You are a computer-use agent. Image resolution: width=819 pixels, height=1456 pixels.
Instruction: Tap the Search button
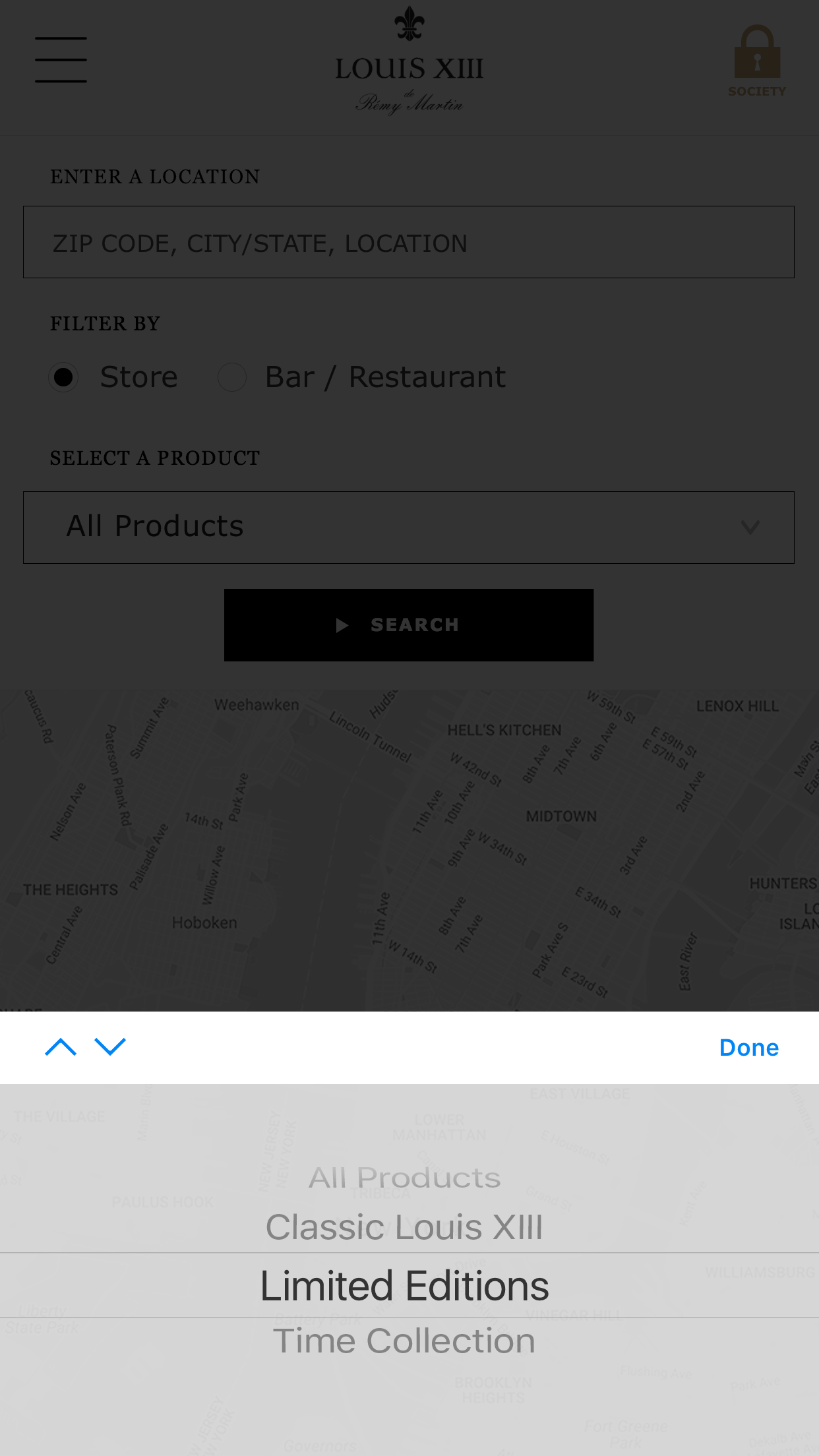click(409, 625)
